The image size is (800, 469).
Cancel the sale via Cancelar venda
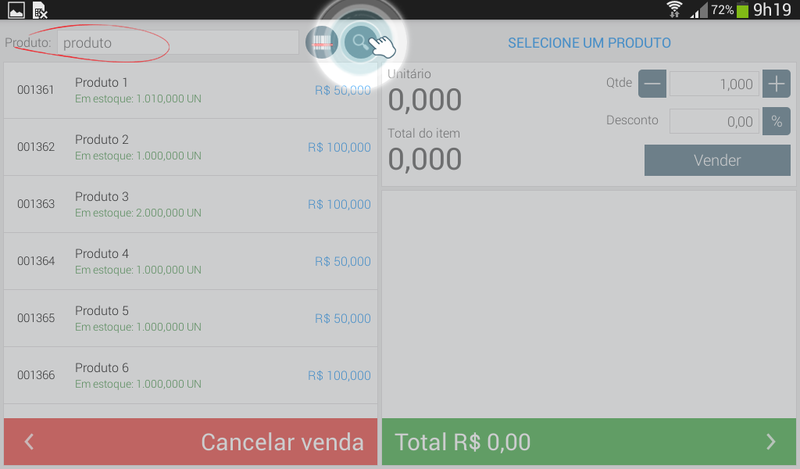coord(191,441)
